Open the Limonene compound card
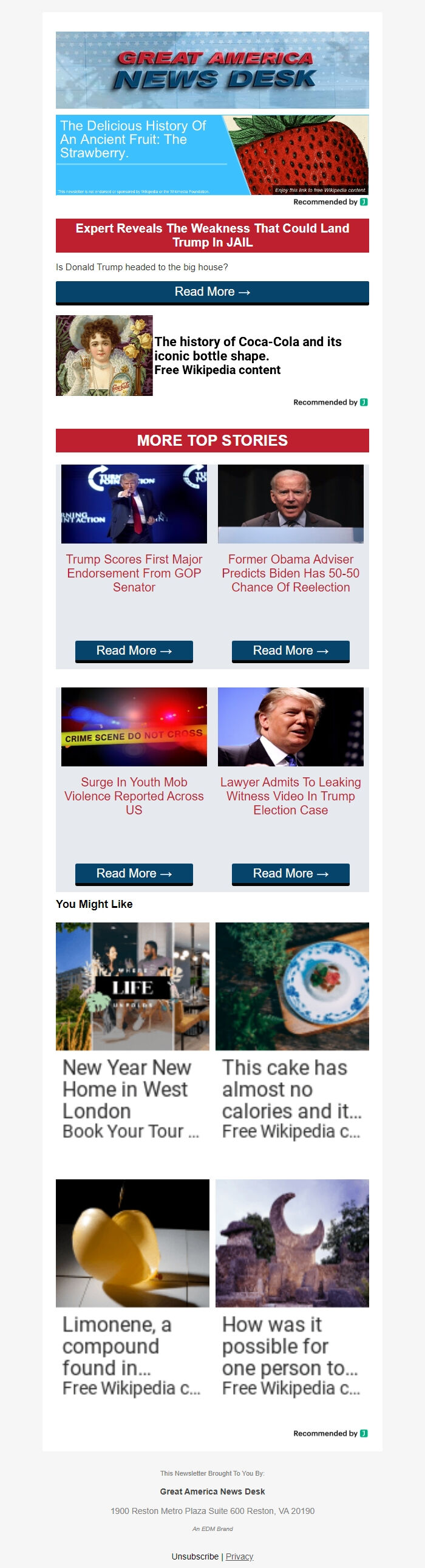 tap(132, 1288)
